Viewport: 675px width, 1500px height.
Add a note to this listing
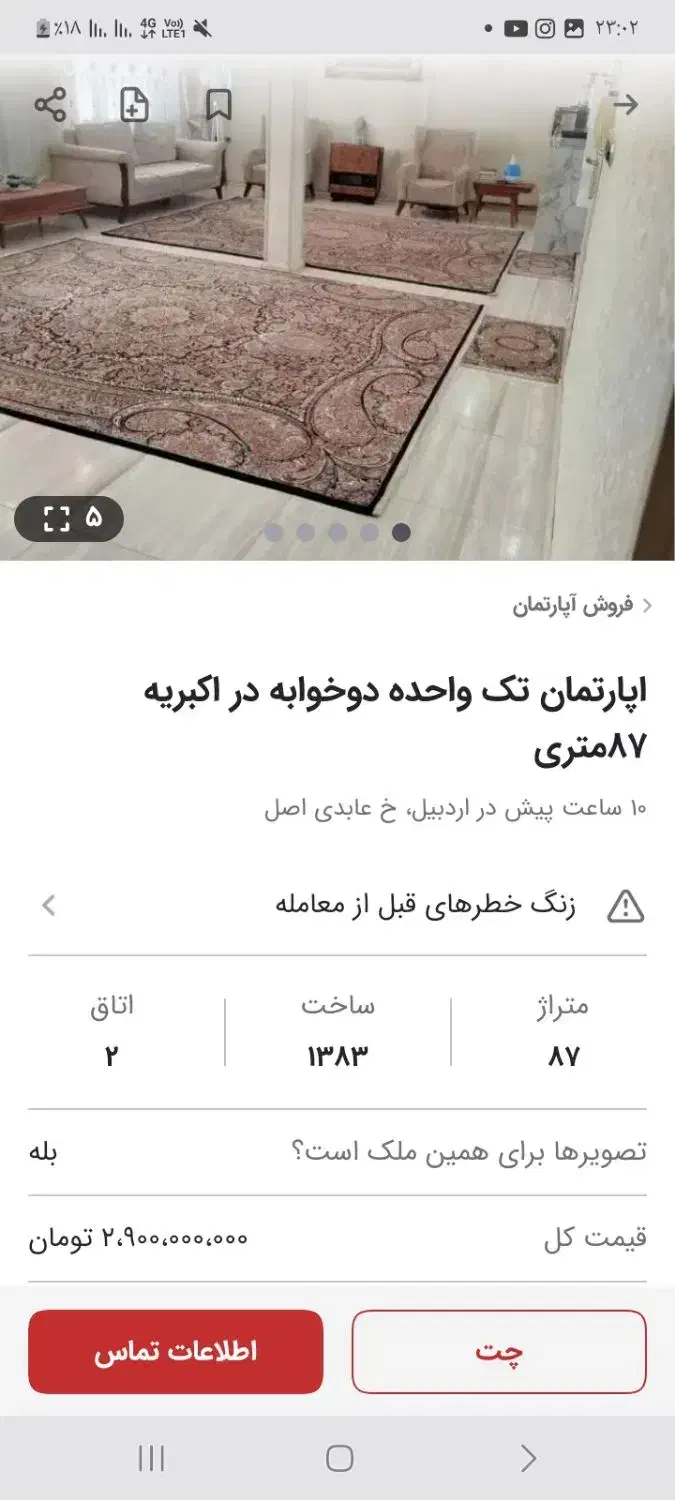pos(134,105)
